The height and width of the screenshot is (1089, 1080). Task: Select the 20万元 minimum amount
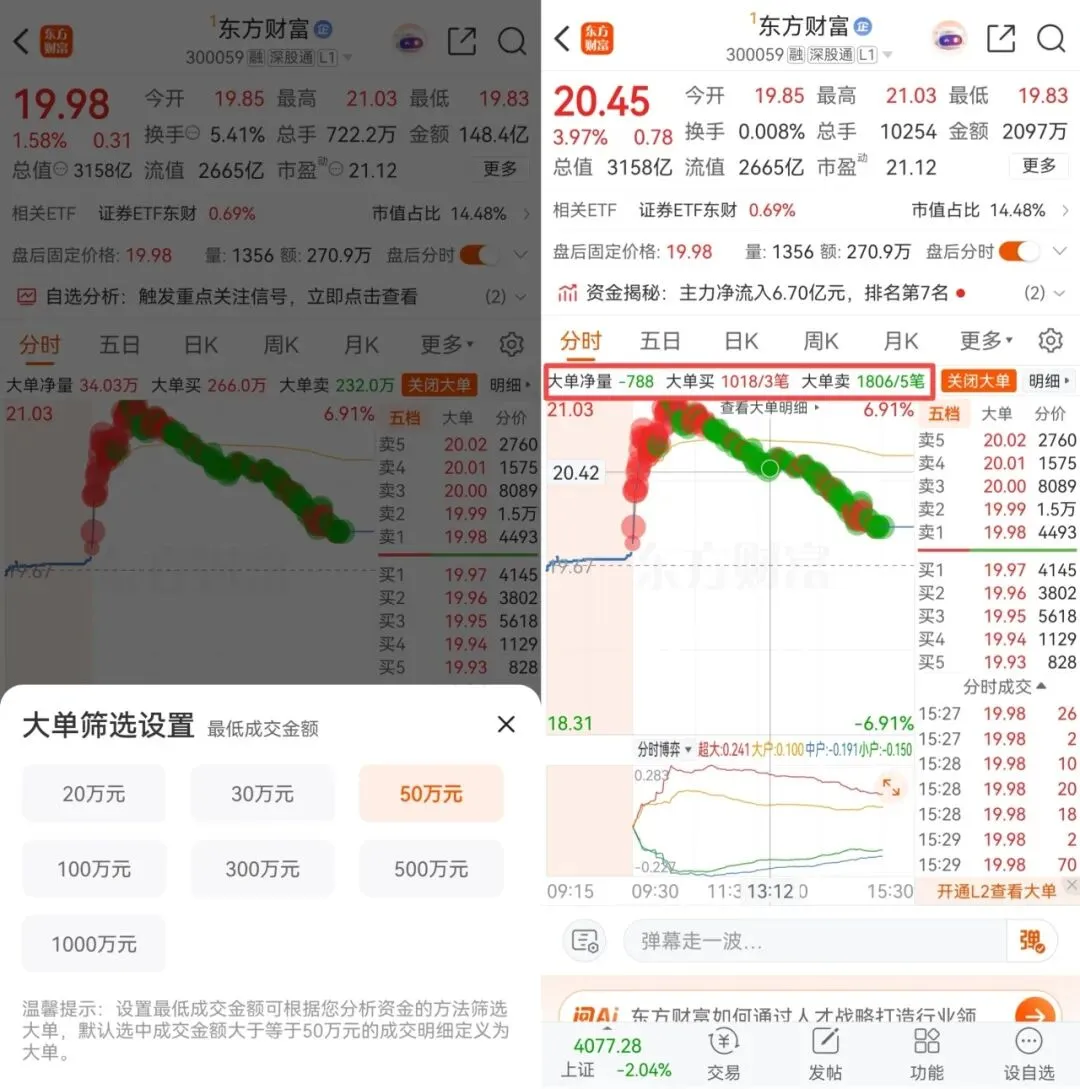94,794
